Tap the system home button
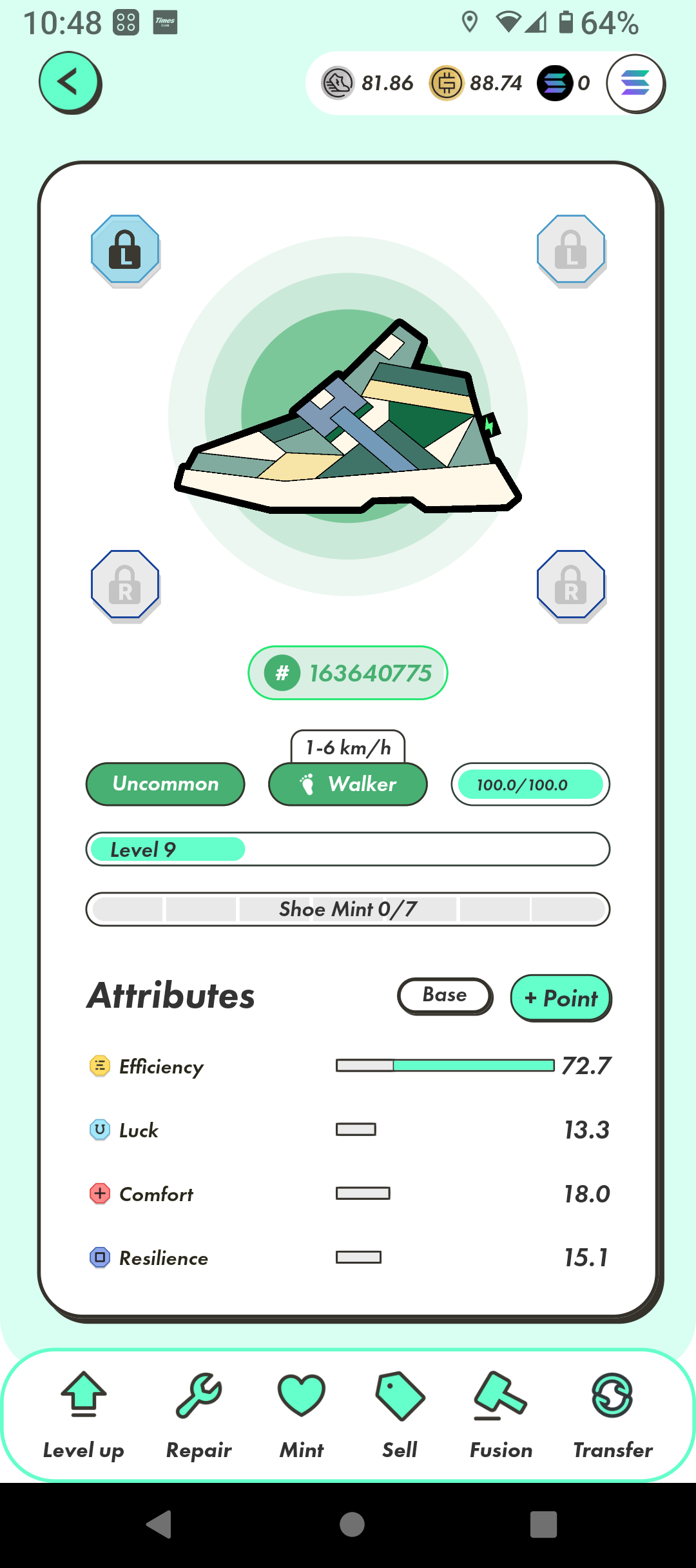The height and width of the screenshot is (1568, 696). (352, 1524)
